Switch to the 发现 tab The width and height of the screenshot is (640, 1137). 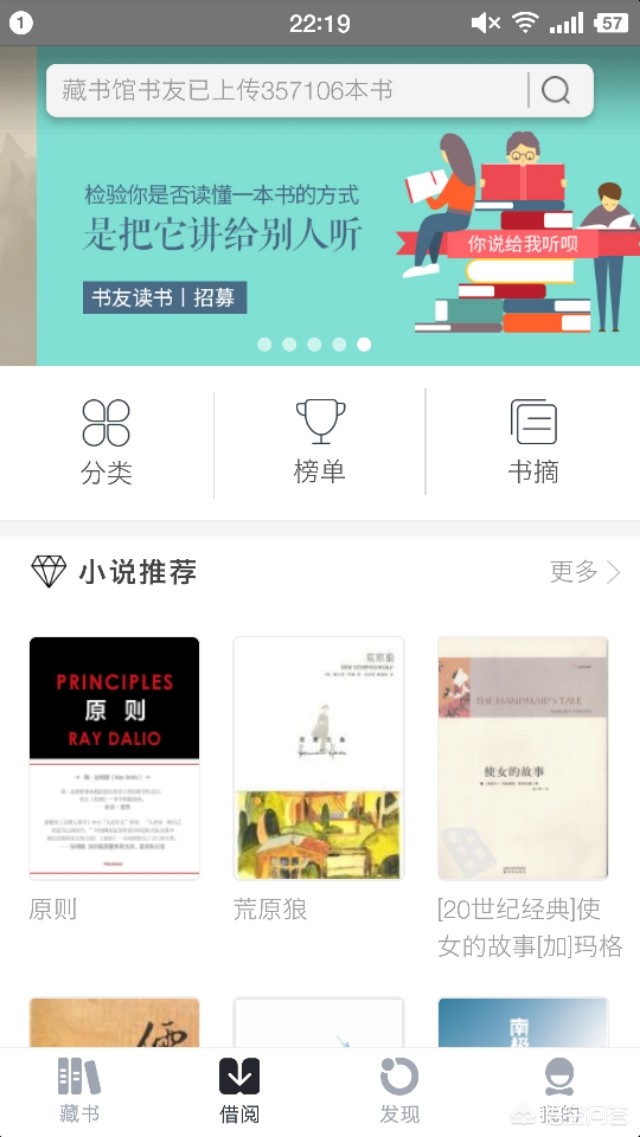[399, 1089]
